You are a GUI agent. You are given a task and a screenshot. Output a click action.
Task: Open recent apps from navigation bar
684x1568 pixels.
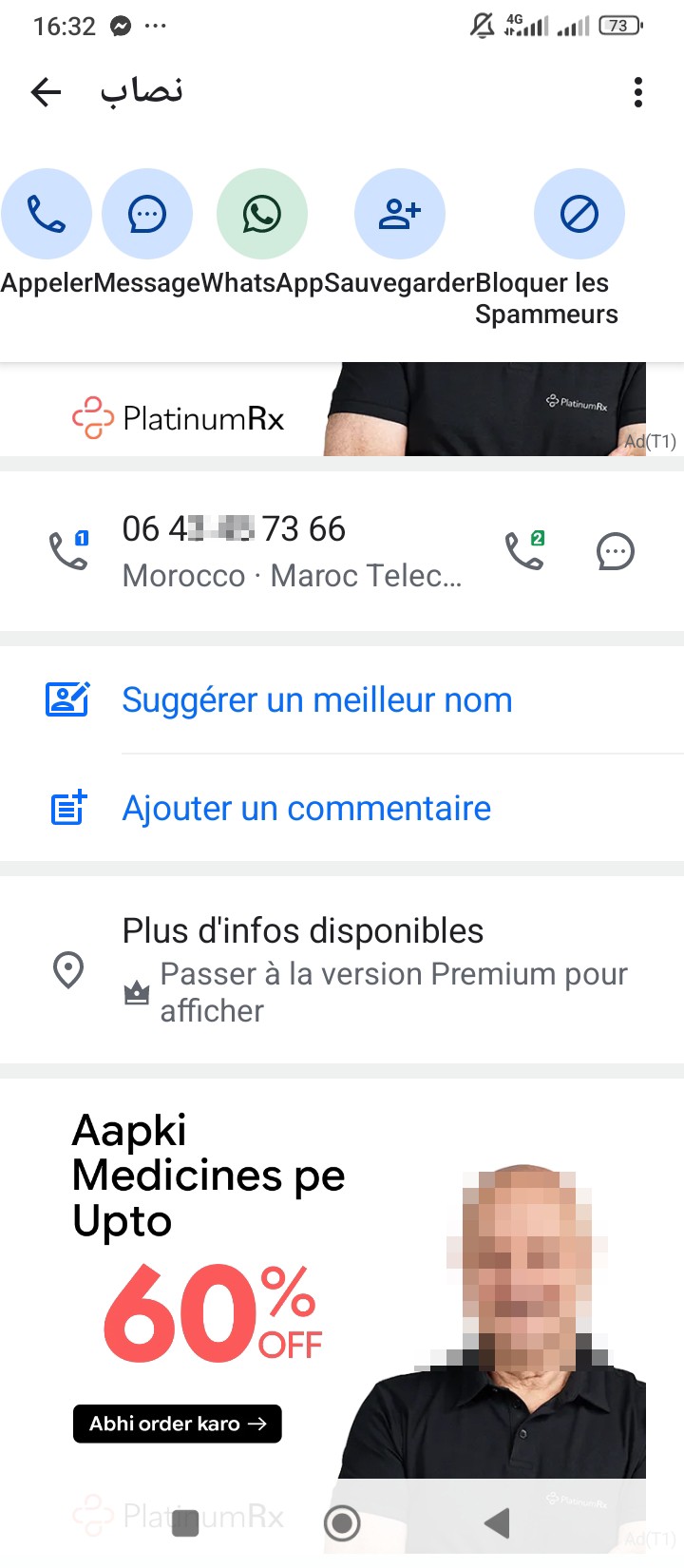click(x=186, y=1523)
